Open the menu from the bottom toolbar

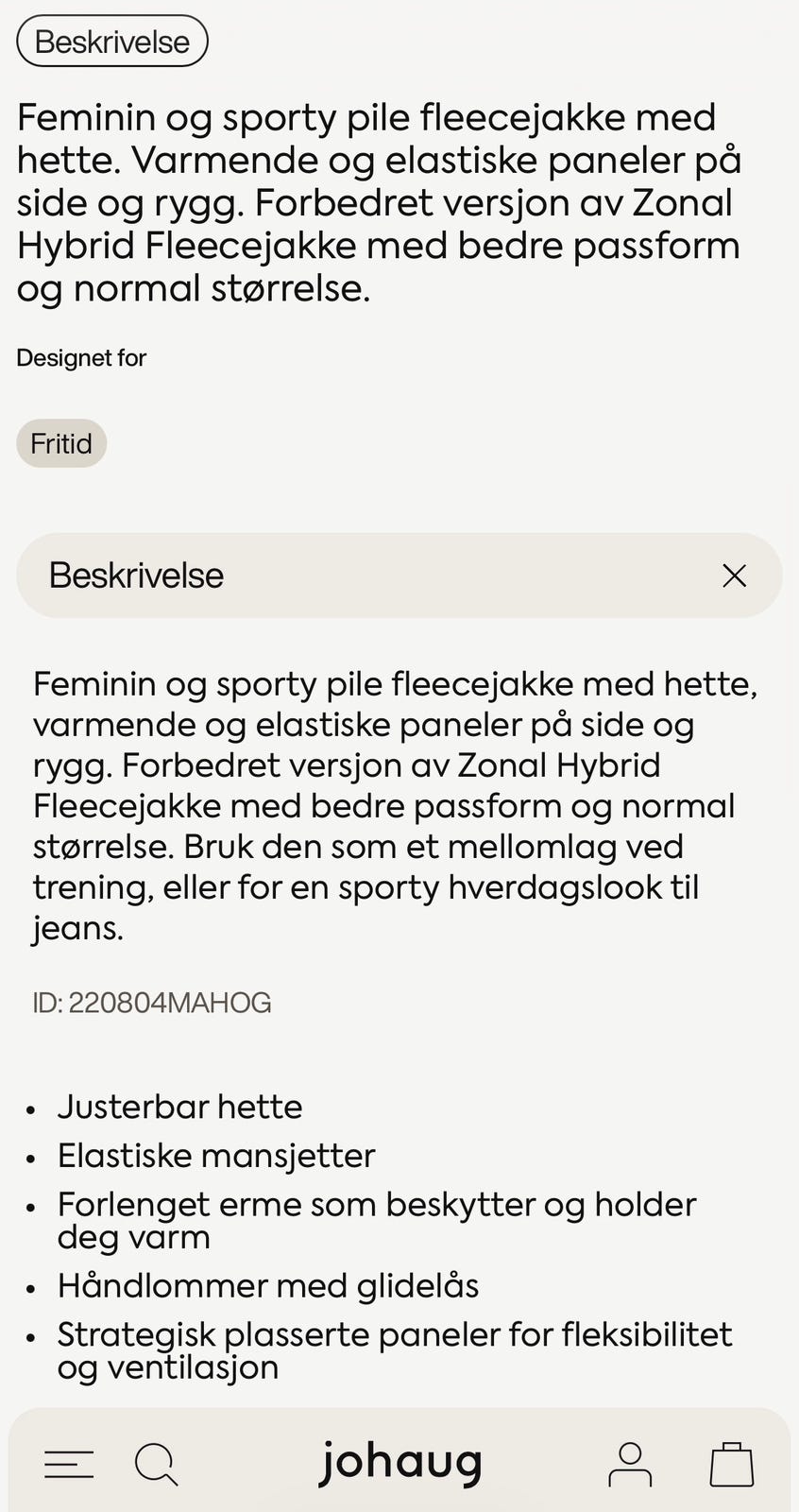[67, 1462]
